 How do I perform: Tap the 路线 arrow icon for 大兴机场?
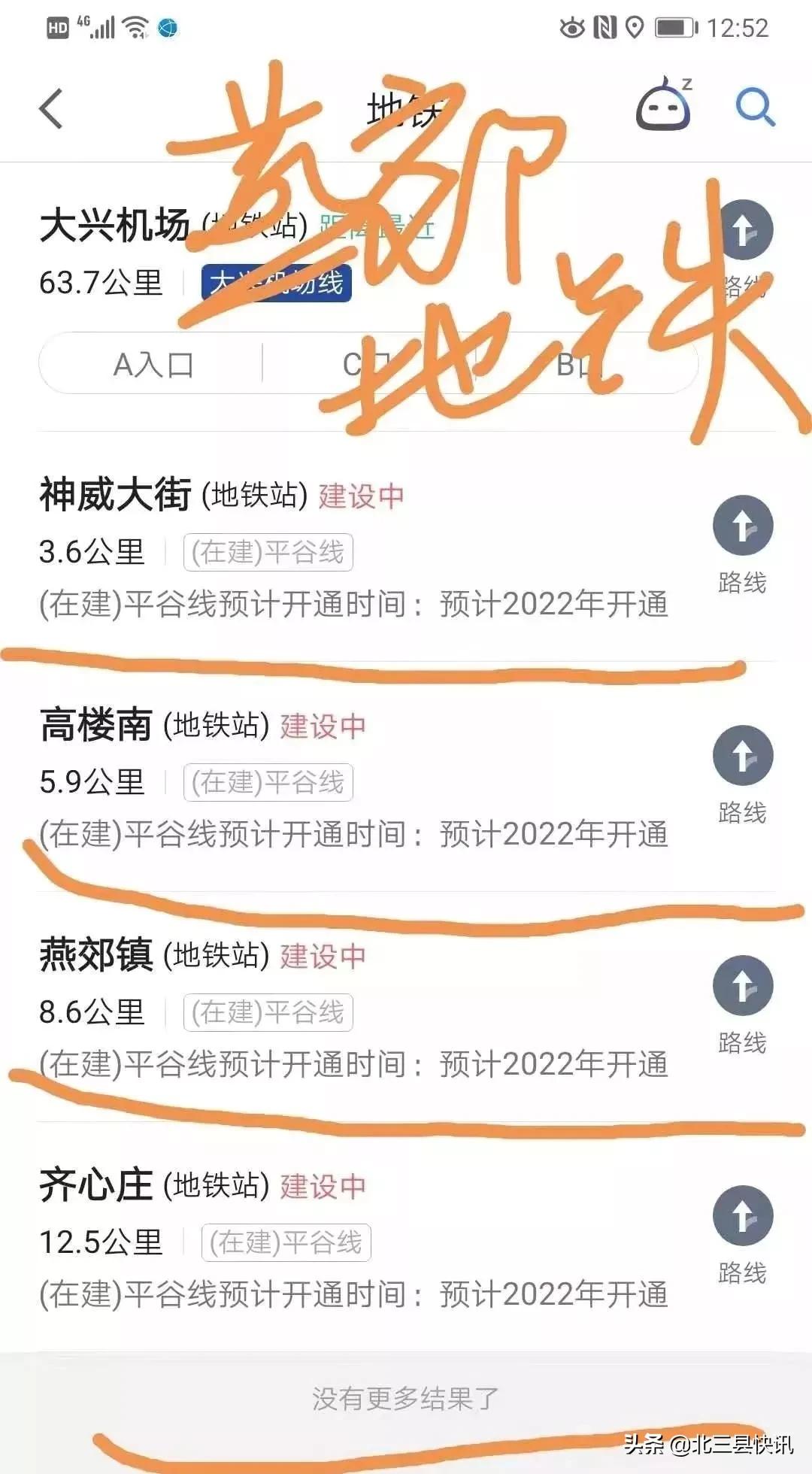pos(744,229)
